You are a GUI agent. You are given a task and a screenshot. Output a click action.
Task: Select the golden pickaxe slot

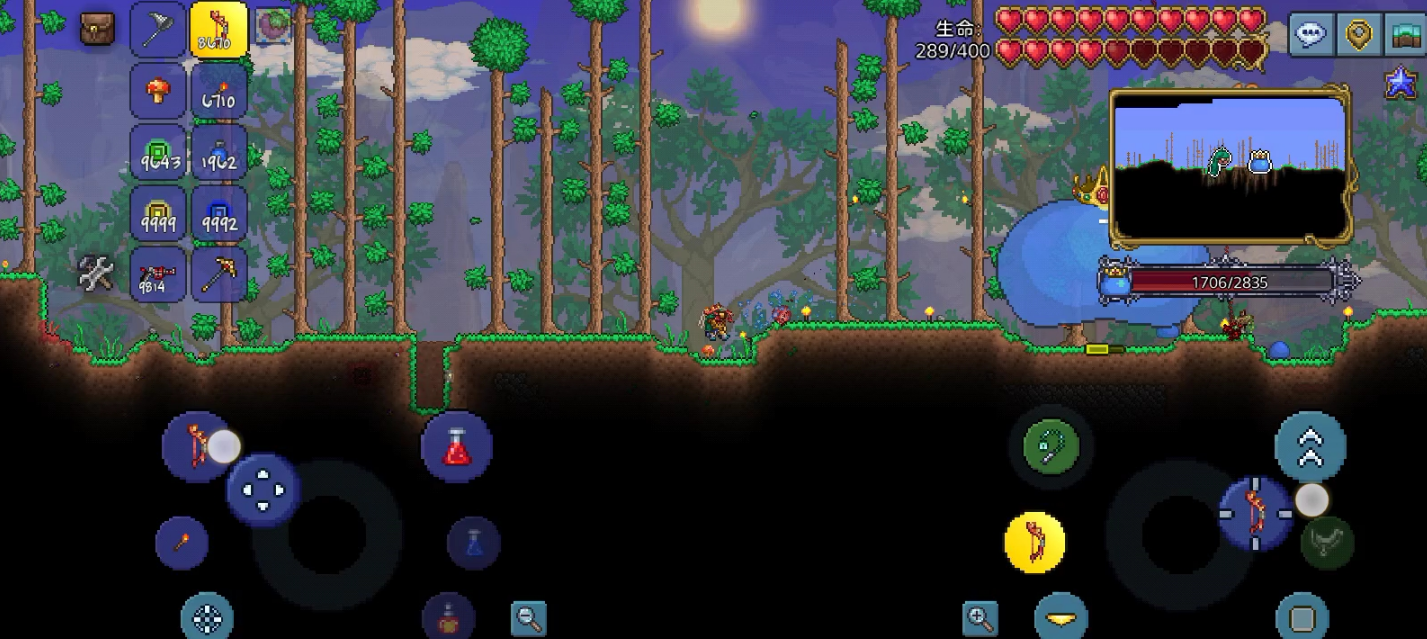(x=219, y=274)
